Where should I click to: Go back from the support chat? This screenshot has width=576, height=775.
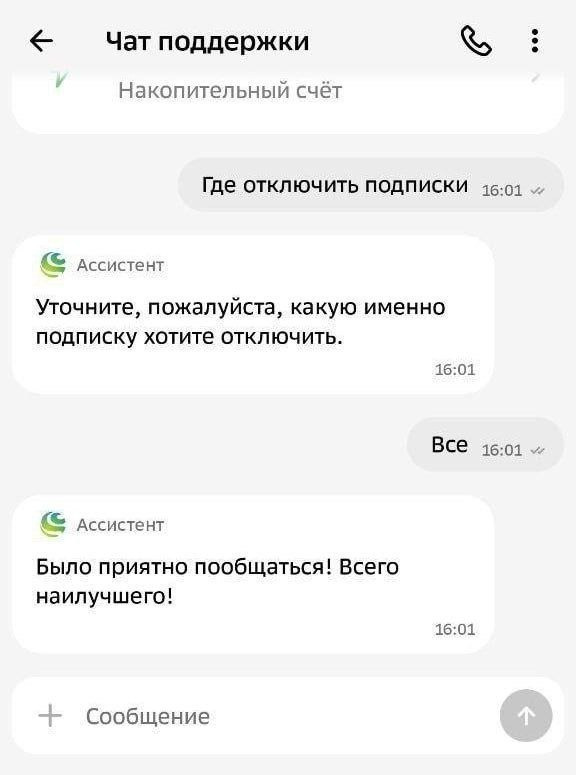point(42,41)
